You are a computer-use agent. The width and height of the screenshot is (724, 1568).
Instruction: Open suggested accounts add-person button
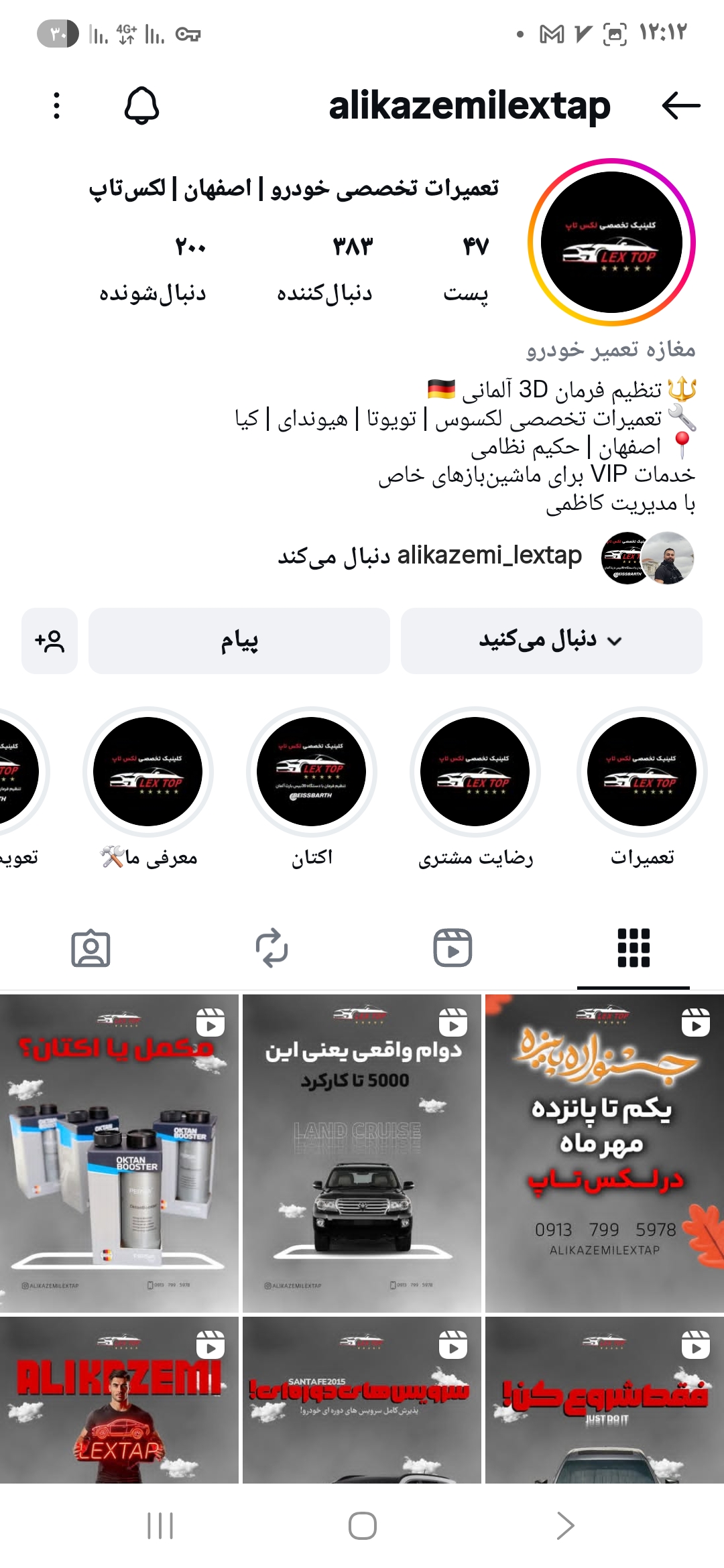pyautogui.click(x=50, y=641)
